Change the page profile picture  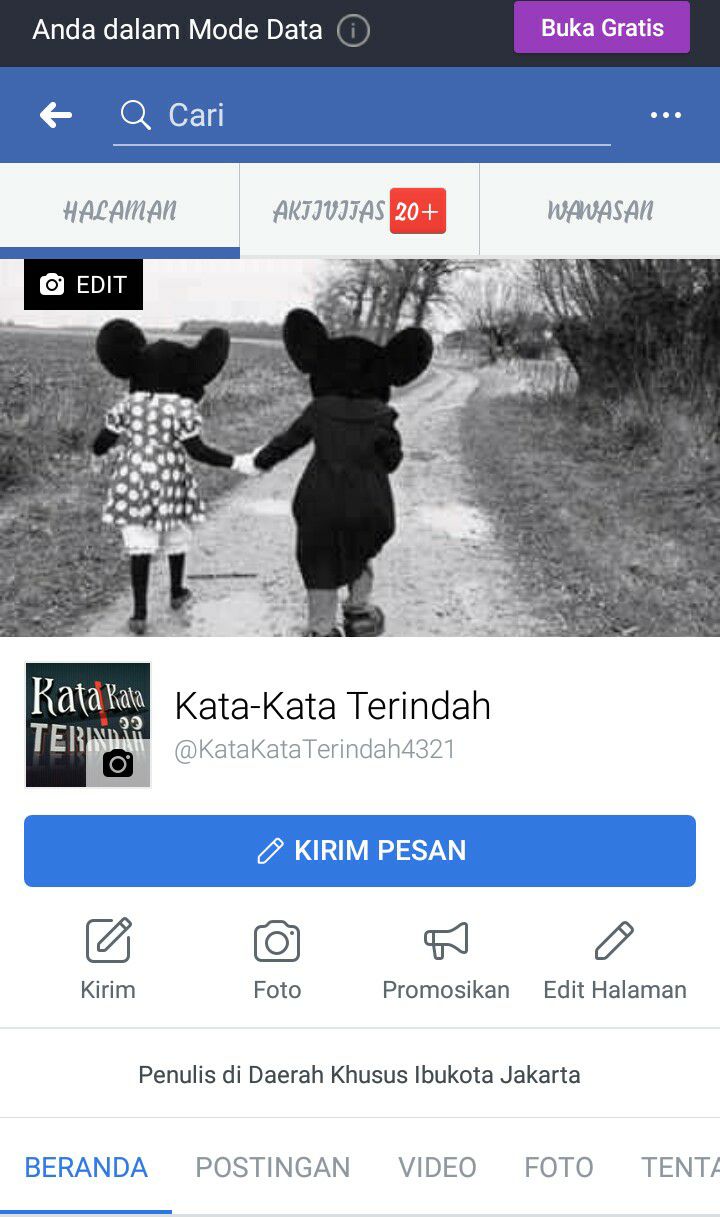click(x=118, y=764)
